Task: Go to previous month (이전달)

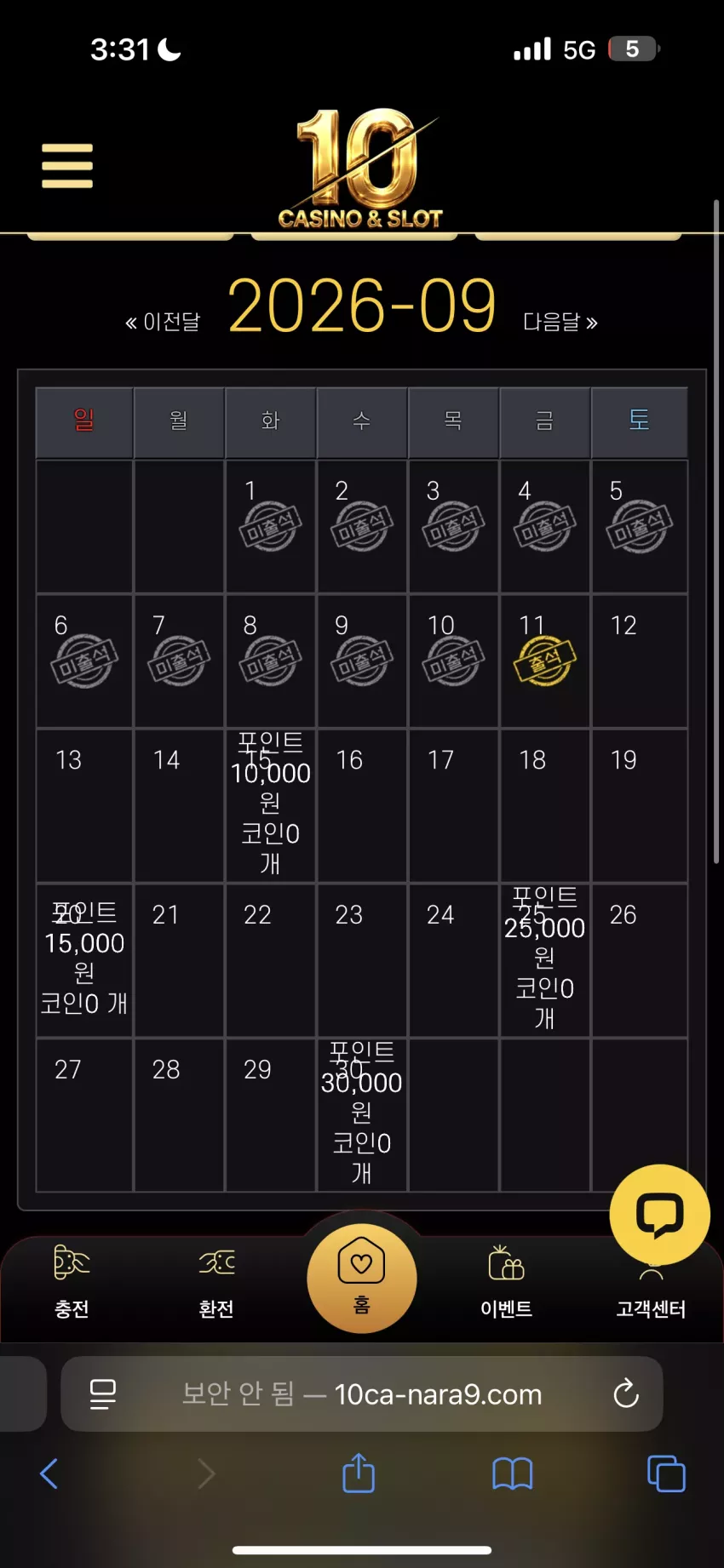Action: pyautogui.click(x=163, y=322)
